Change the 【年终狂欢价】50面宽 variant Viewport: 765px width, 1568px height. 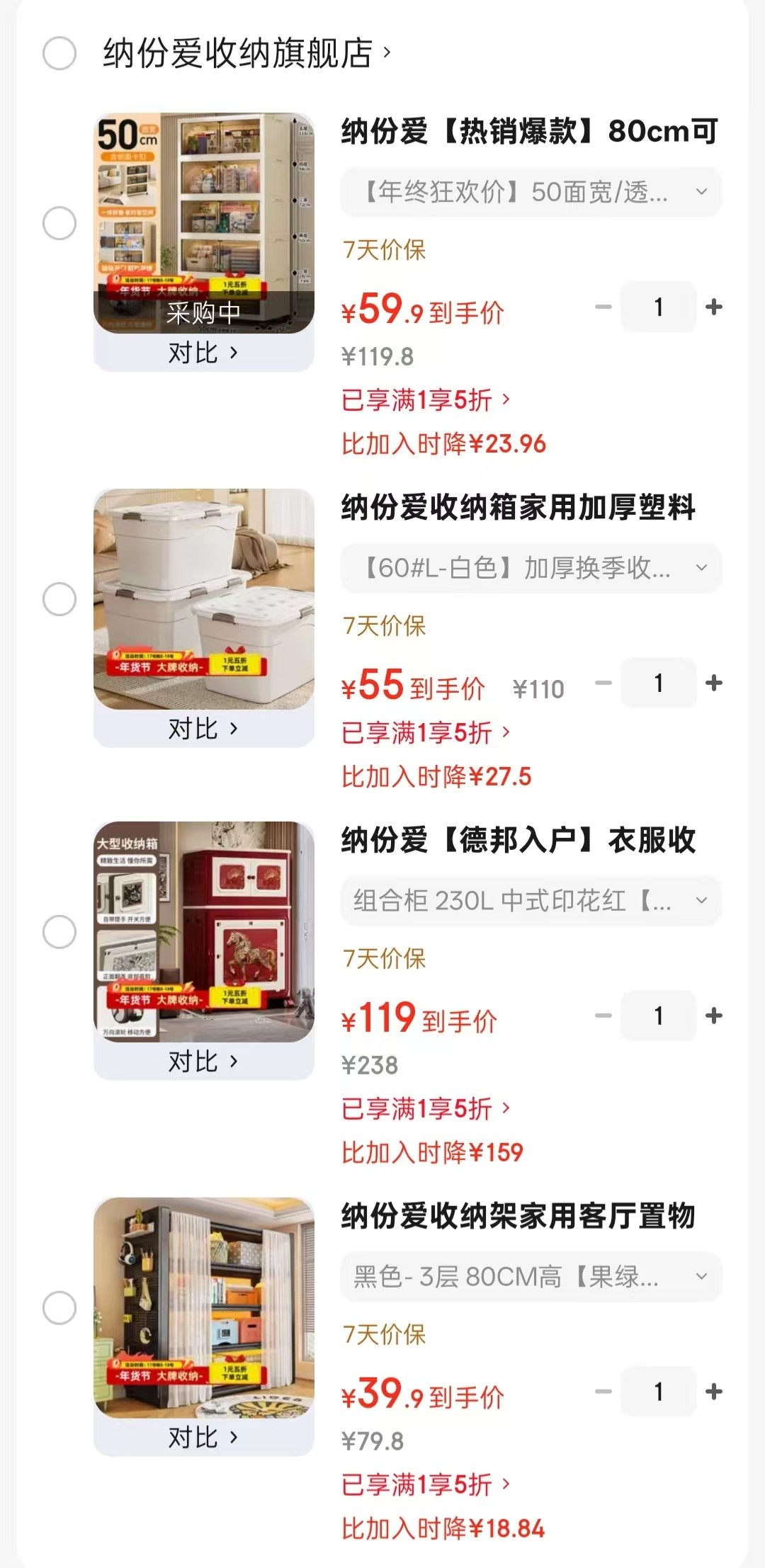(x=531, y=192)
